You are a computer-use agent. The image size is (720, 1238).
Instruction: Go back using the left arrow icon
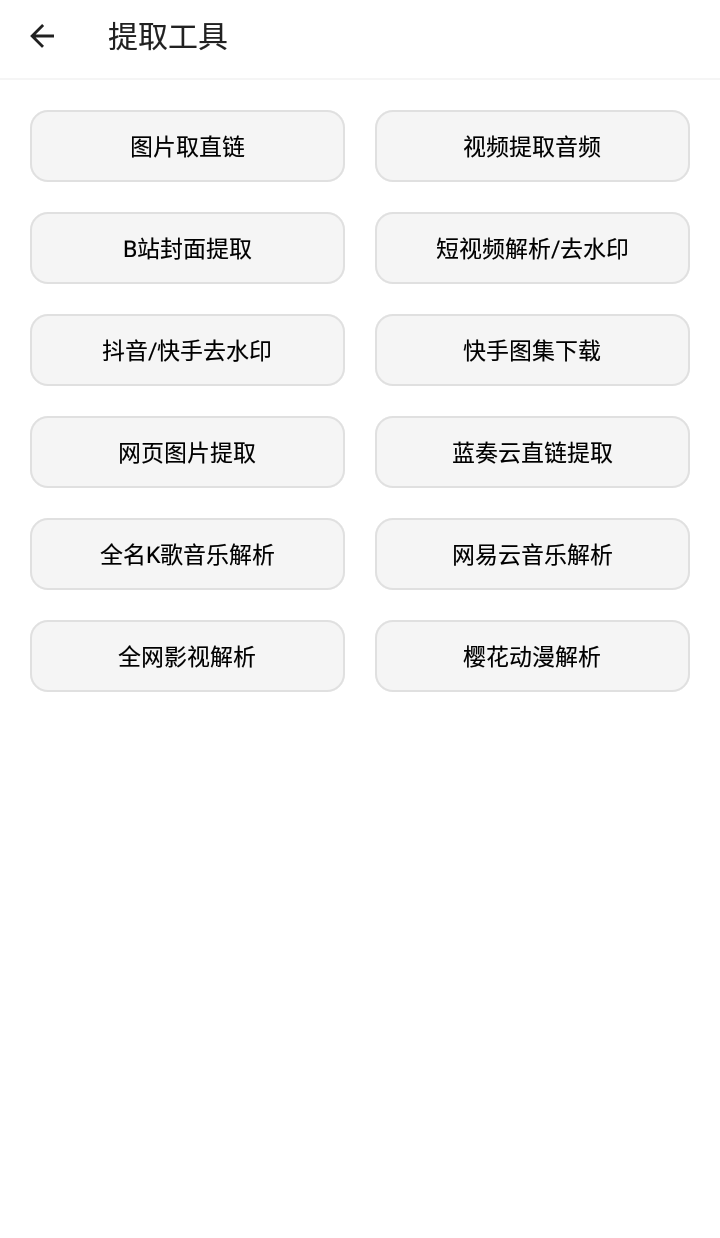pyautogui.click(x=41, y=36)
